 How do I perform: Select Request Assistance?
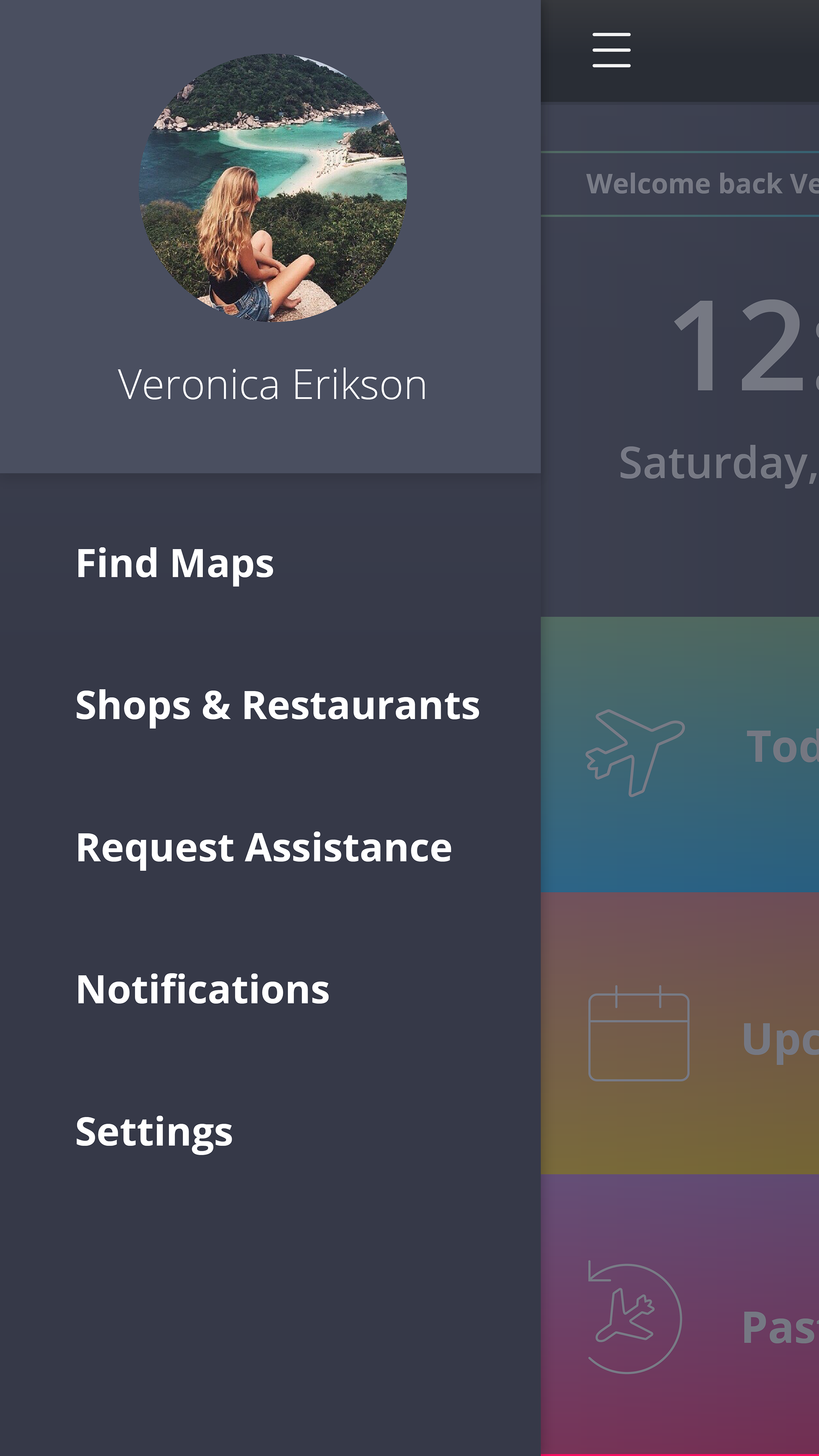click(x=264, y=848)
